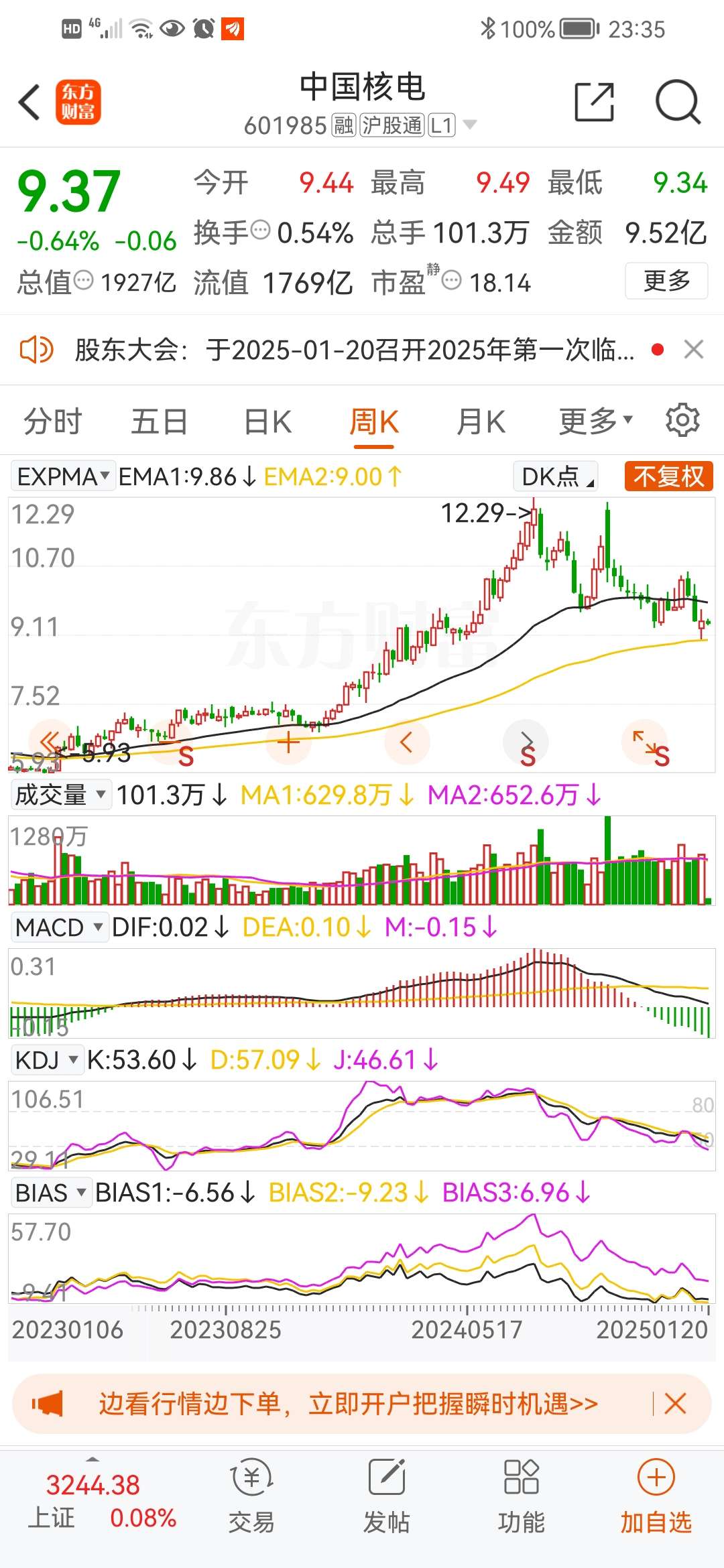Viewport: 724px width, 1568px height.
Task: Open the 成交量 indicator dropdown
Action: point(60,795)
